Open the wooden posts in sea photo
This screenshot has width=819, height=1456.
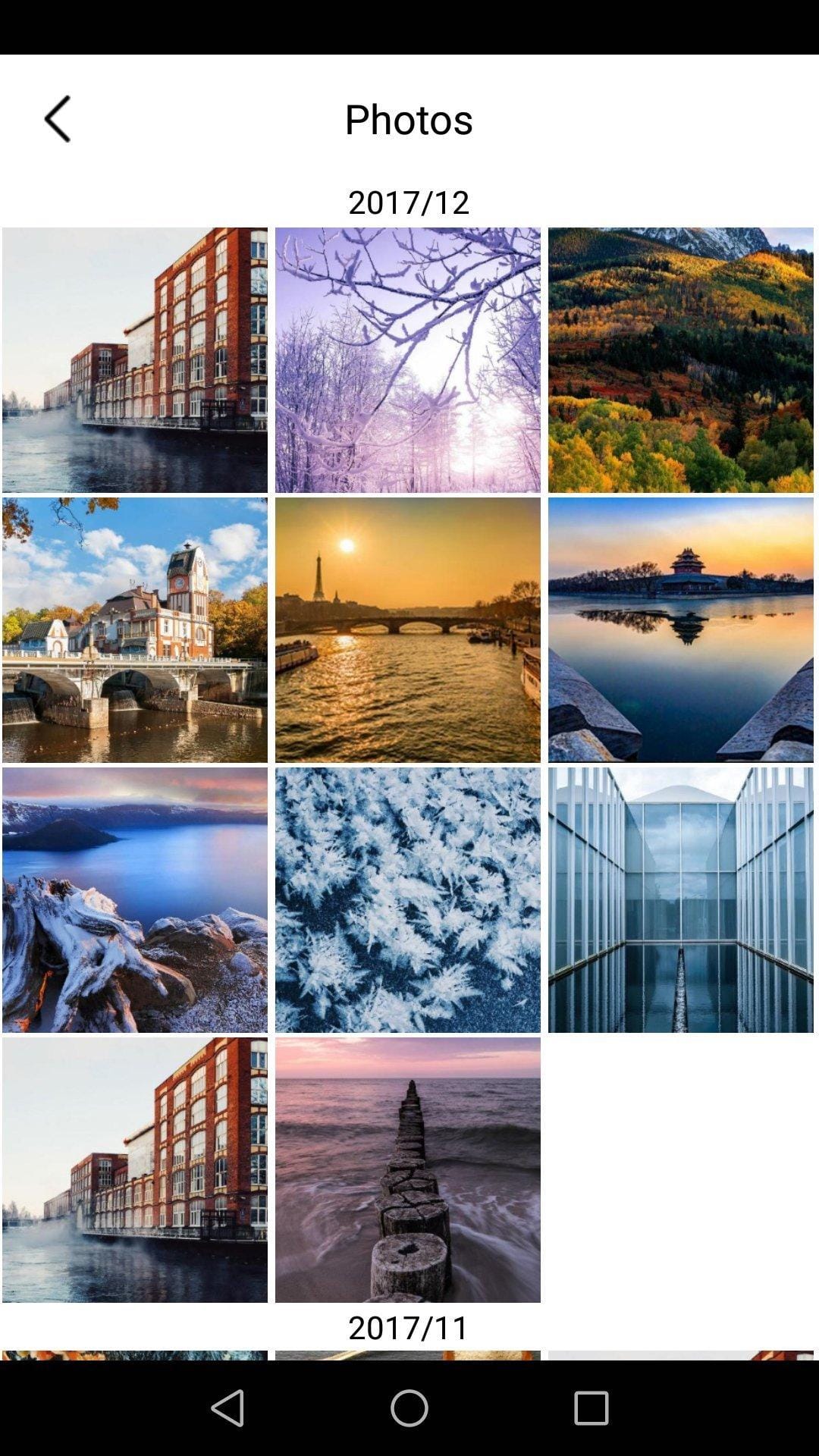[x=408, y=1170]
